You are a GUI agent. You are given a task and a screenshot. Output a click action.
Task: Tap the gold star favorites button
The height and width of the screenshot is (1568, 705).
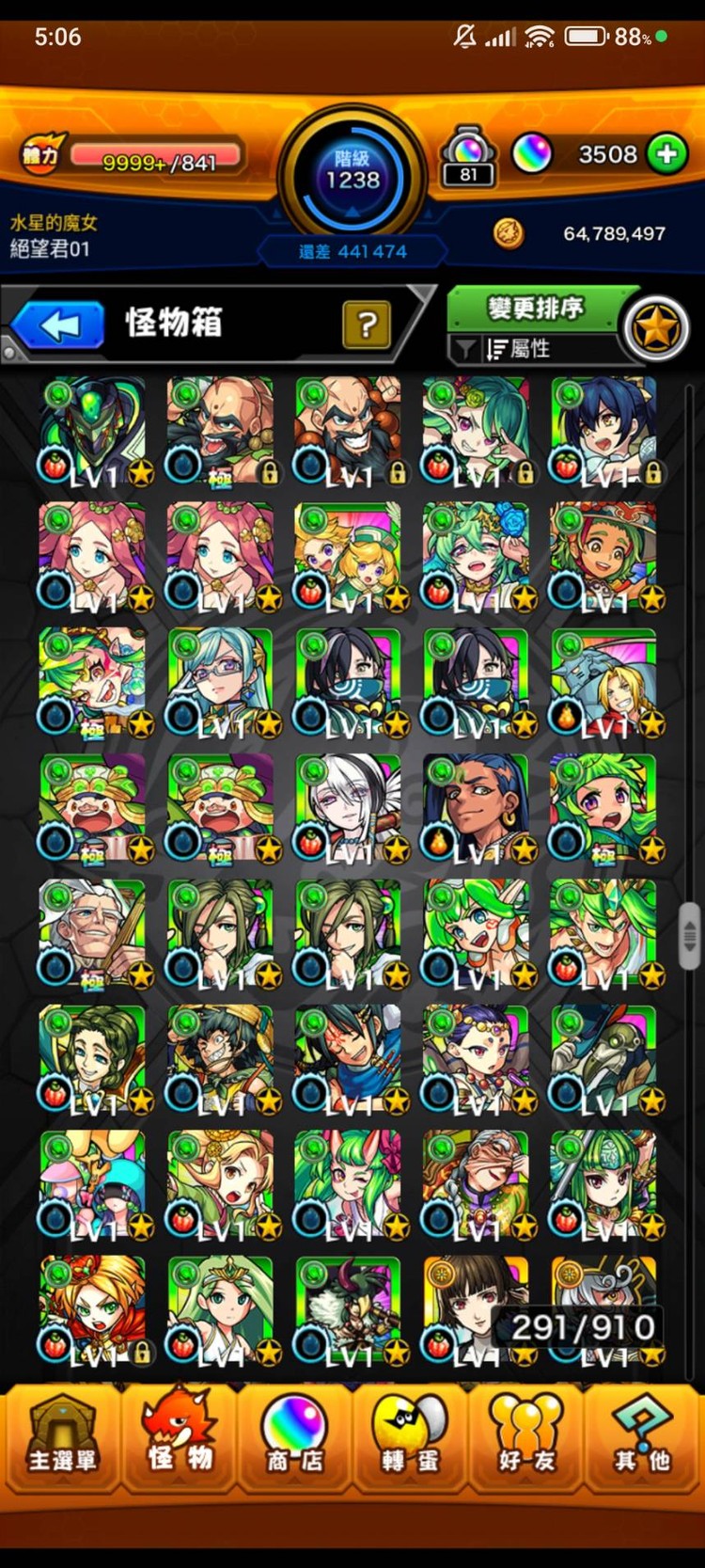656,328
